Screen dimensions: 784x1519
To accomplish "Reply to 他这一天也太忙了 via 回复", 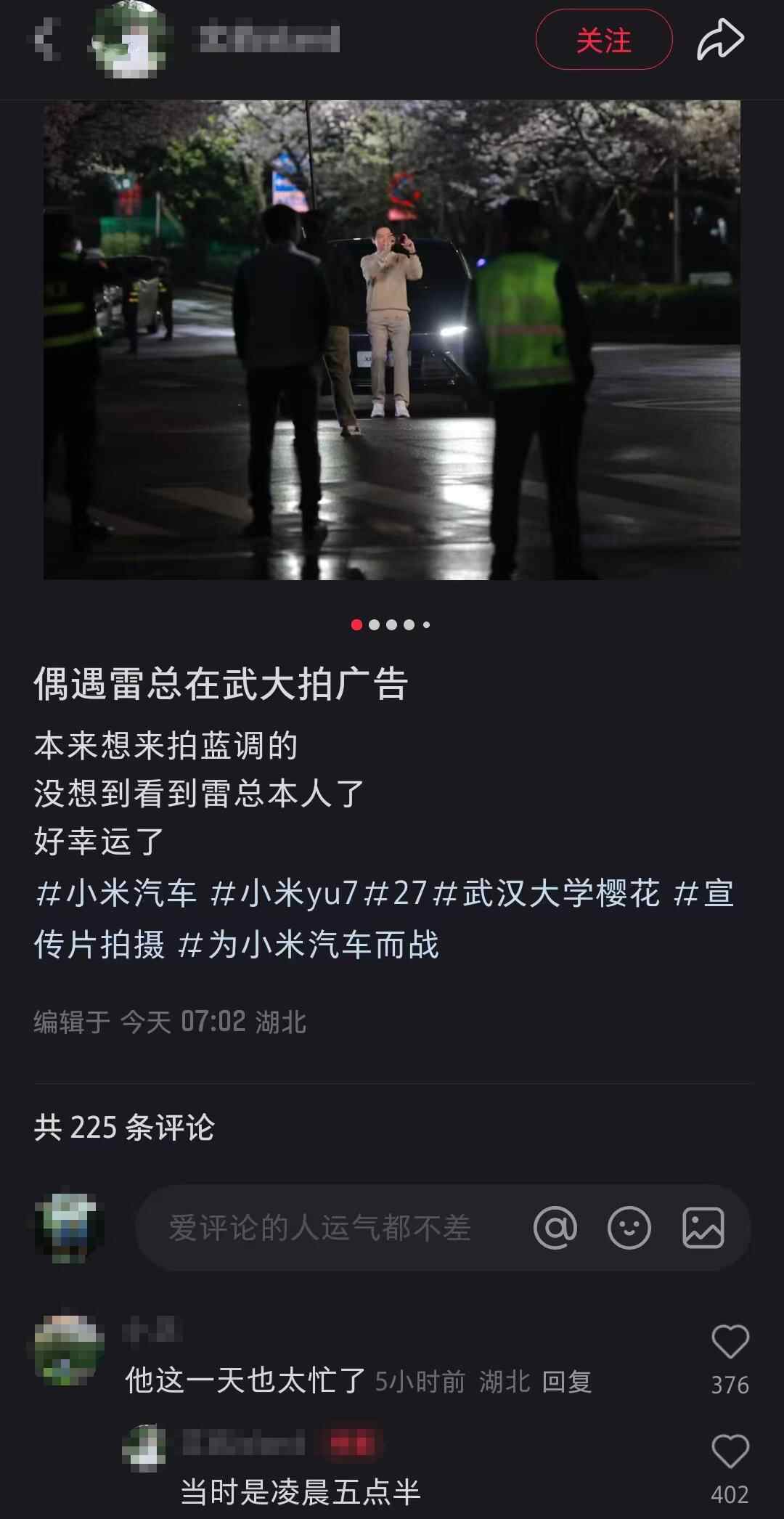I will click(x=566, y=1381).
